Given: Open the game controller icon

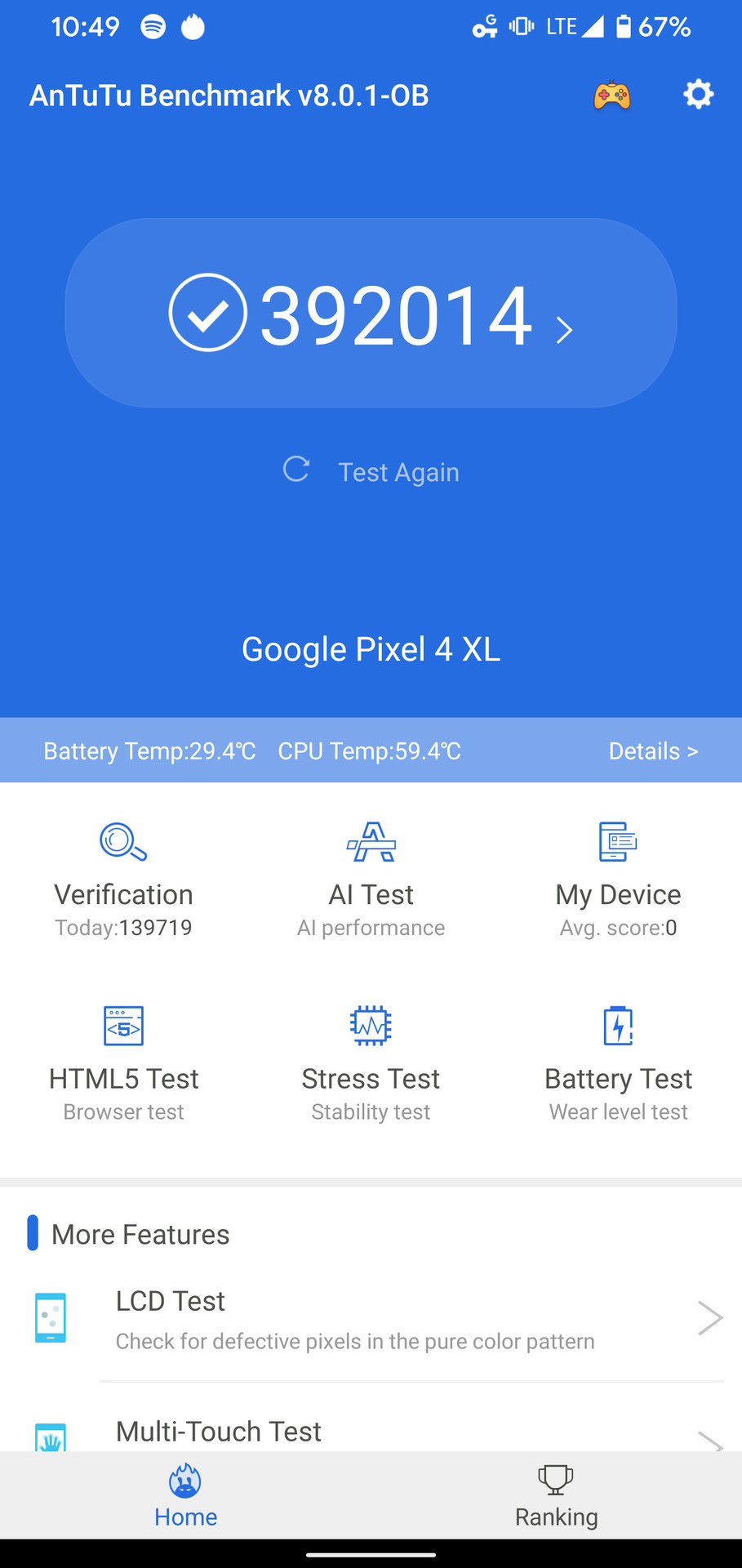Looking at the screenshot, I should coord(611,96).
